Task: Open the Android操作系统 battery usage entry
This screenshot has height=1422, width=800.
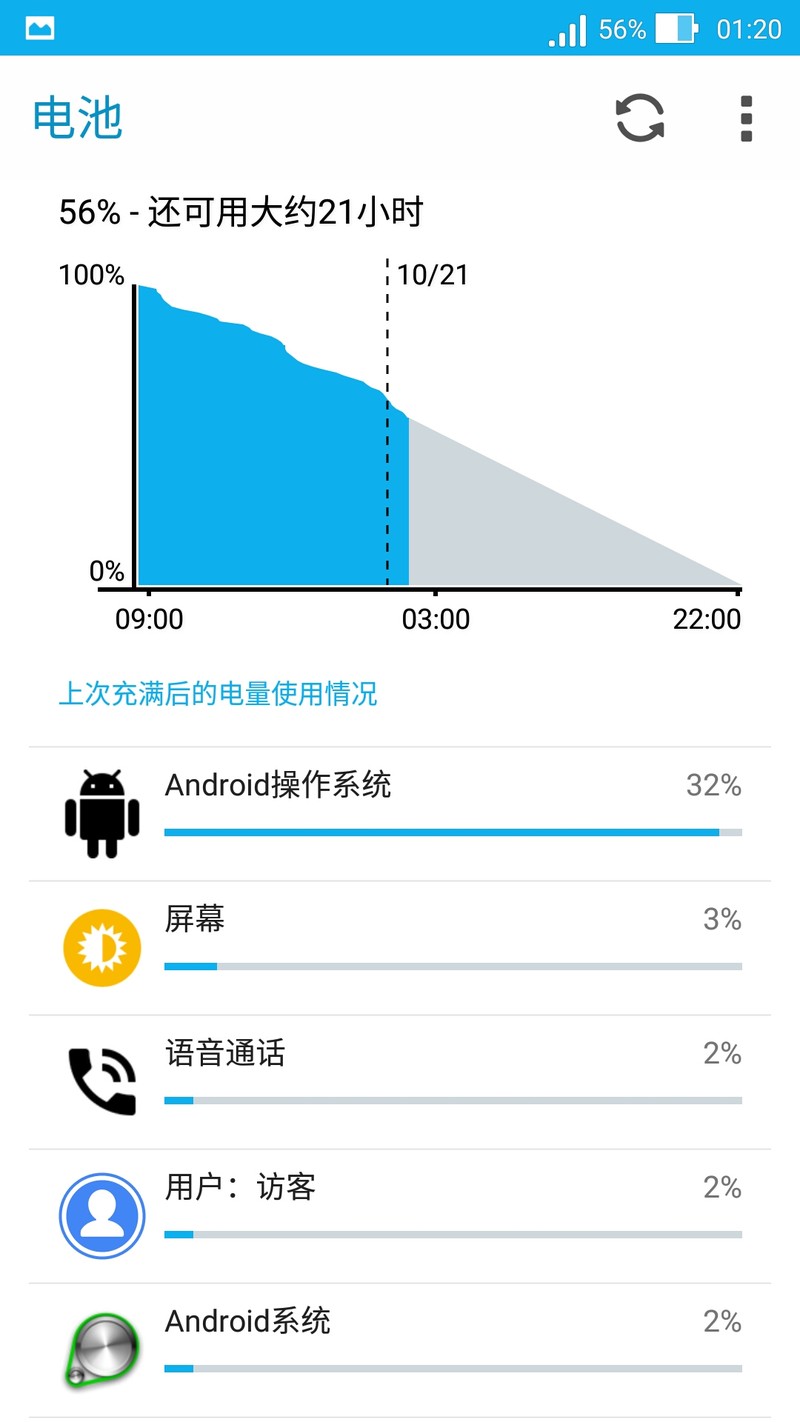Action: [x=400, y=811]
